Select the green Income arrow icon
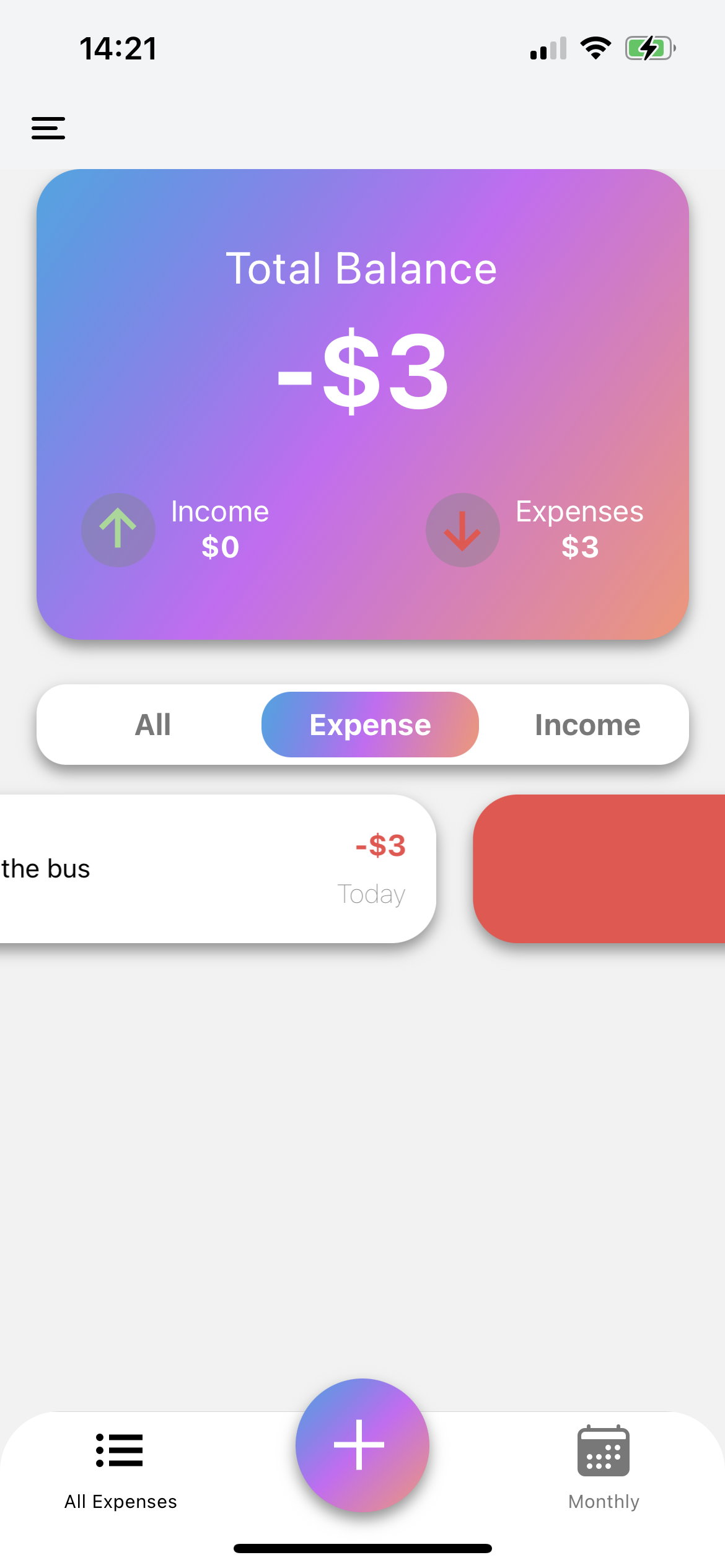 [118, 530]
